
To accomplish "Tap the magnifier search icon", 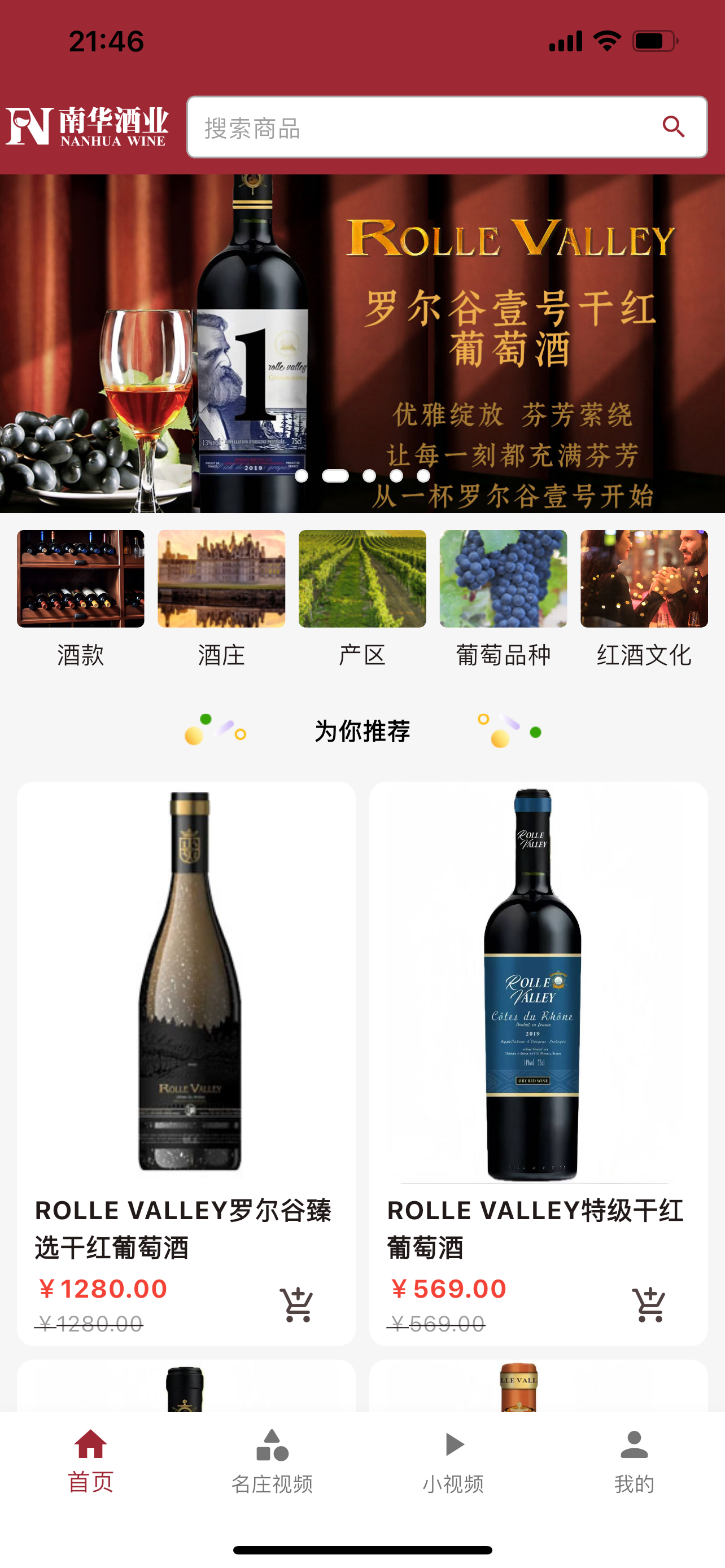I will point(673,127).
